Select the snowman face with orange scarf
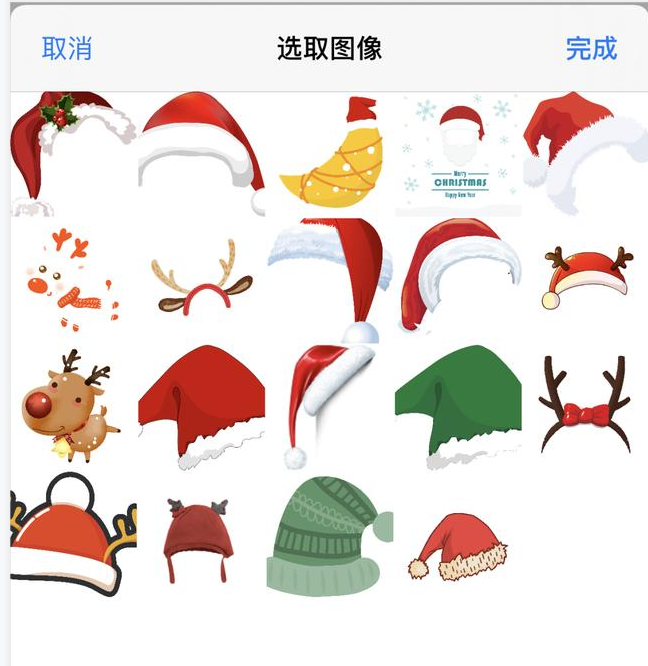The width and height of the screenshot is (648, 666). 72,280
